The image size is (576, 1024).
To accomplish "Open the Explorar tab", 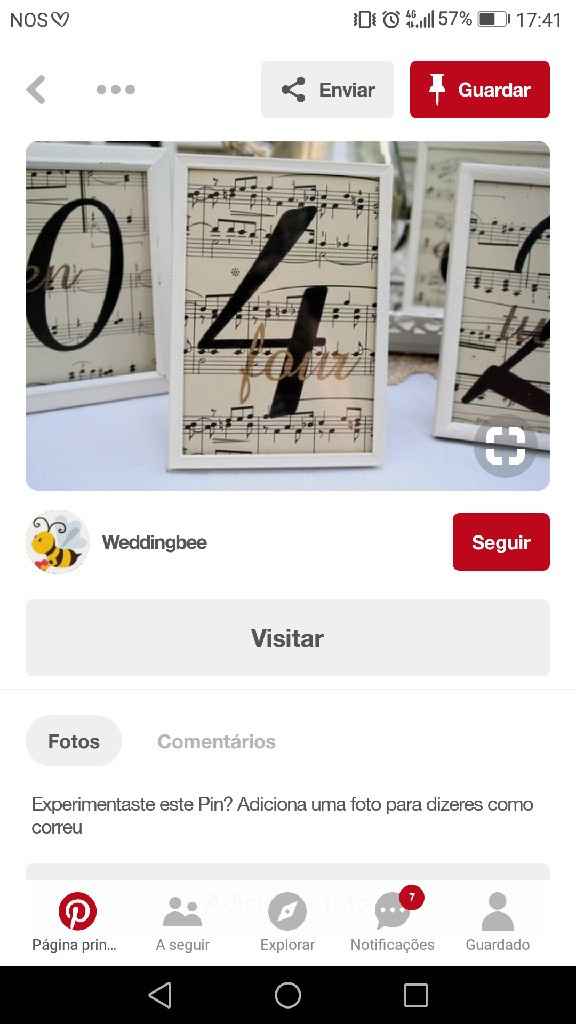I will pos(287,922).
